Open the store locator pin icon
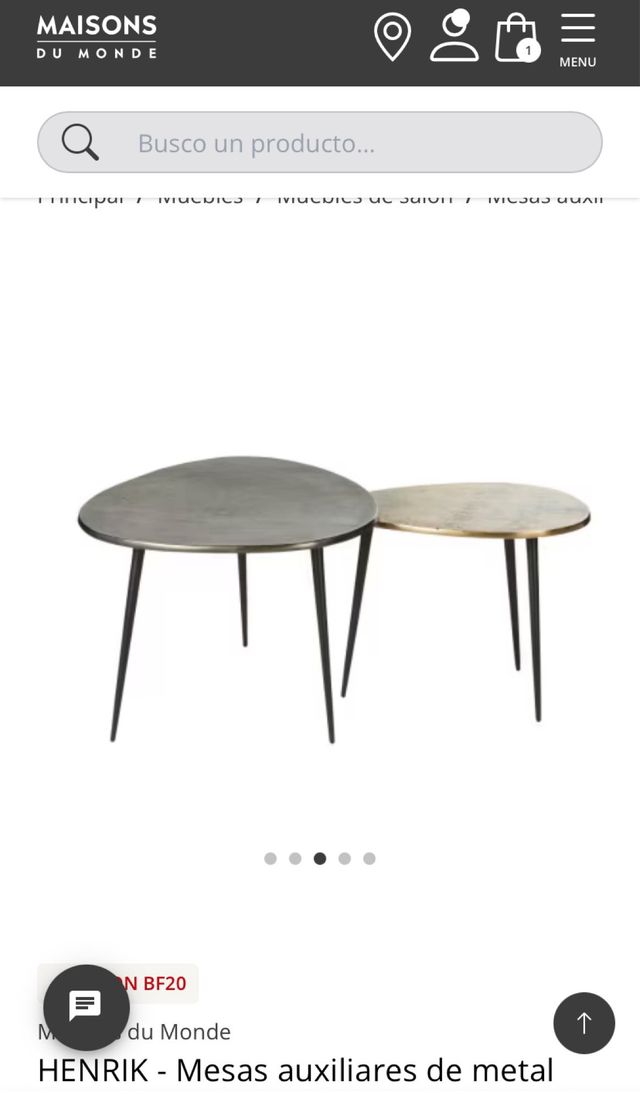The width and height of the screenshot is (640, 1101). tap(392, 38)
